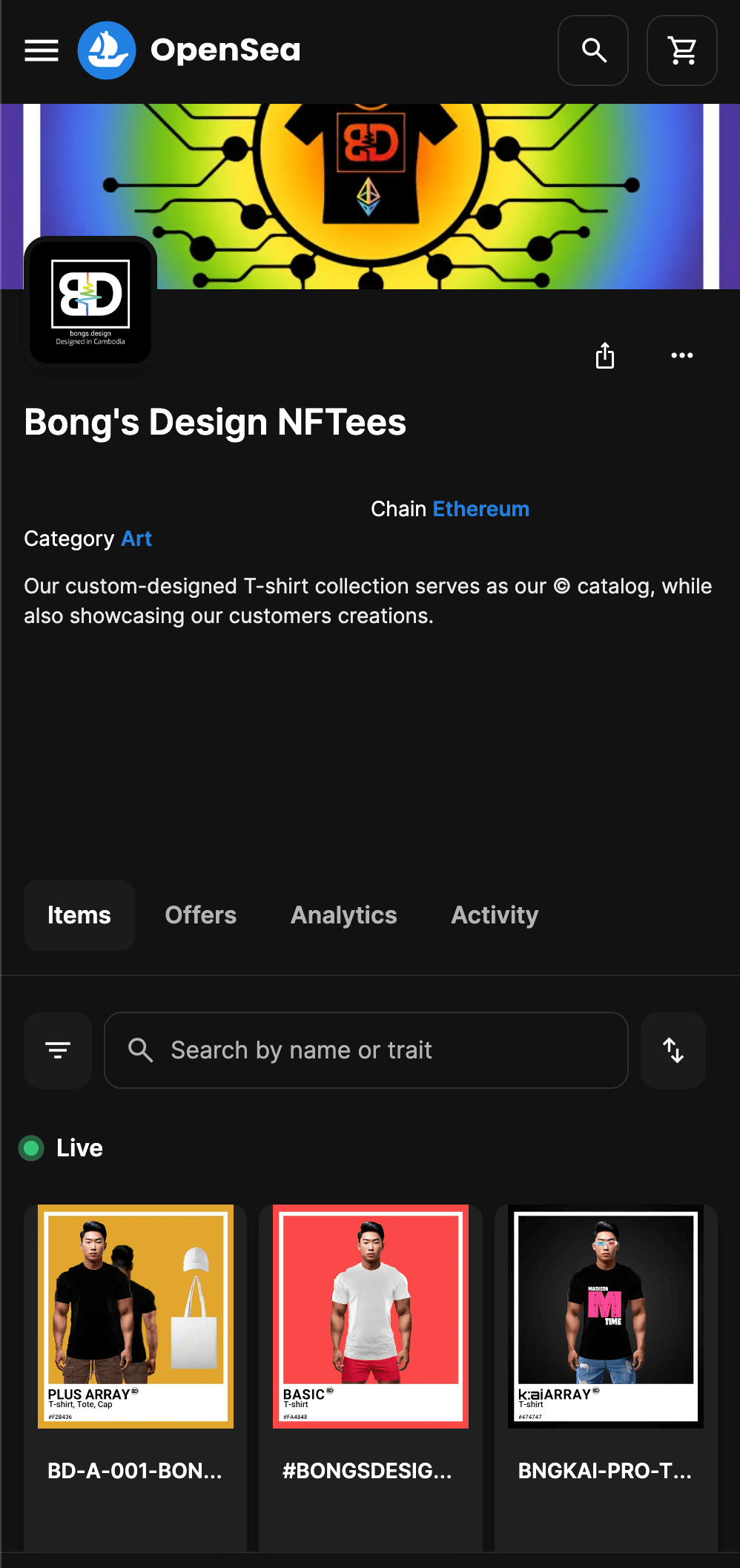Open the hamburger navigation menu
This screenshot has width=740, height=1568.
pos(41,50)
